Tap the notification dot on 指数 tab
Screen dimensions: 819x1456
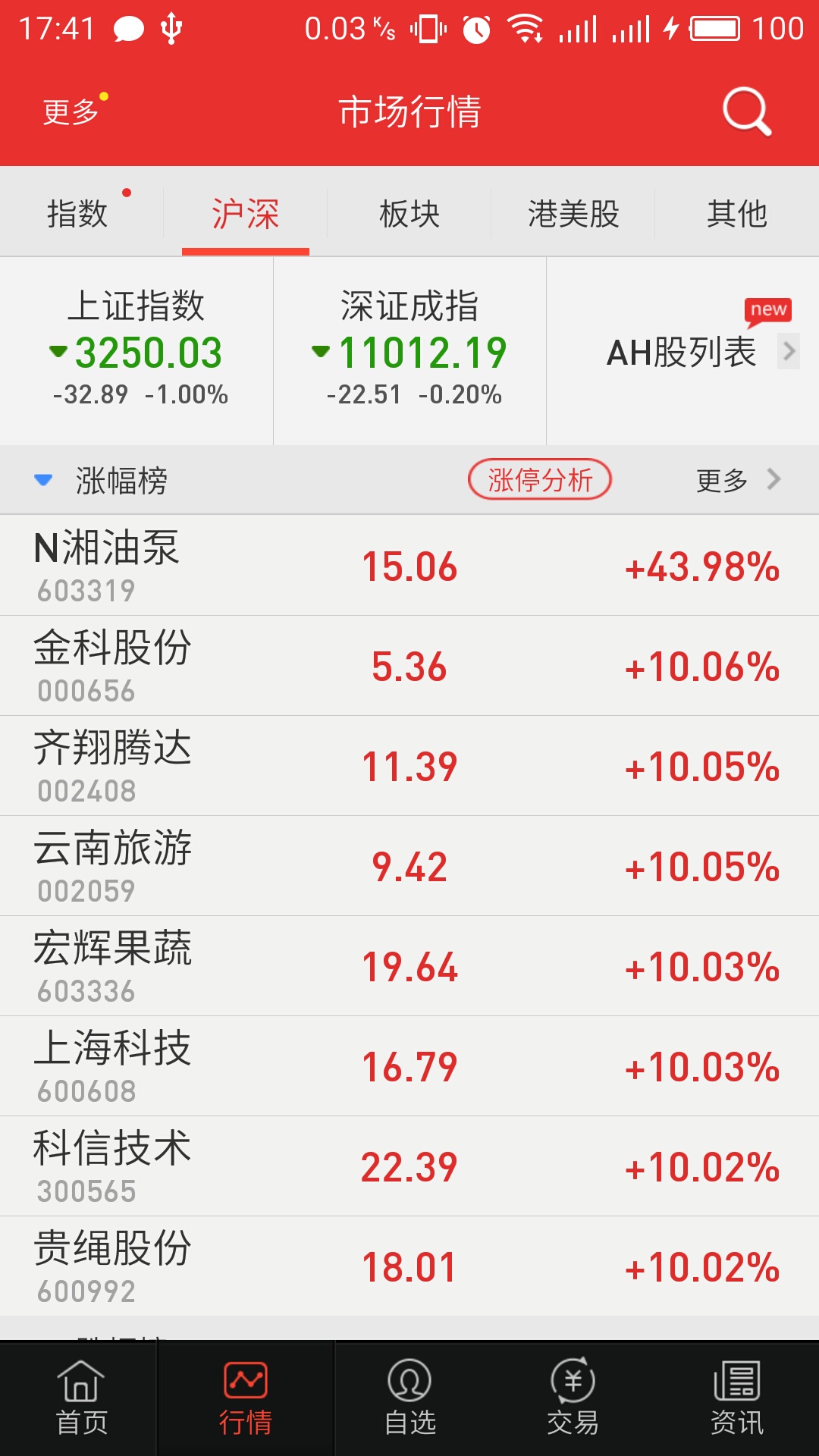click(126, 192)
